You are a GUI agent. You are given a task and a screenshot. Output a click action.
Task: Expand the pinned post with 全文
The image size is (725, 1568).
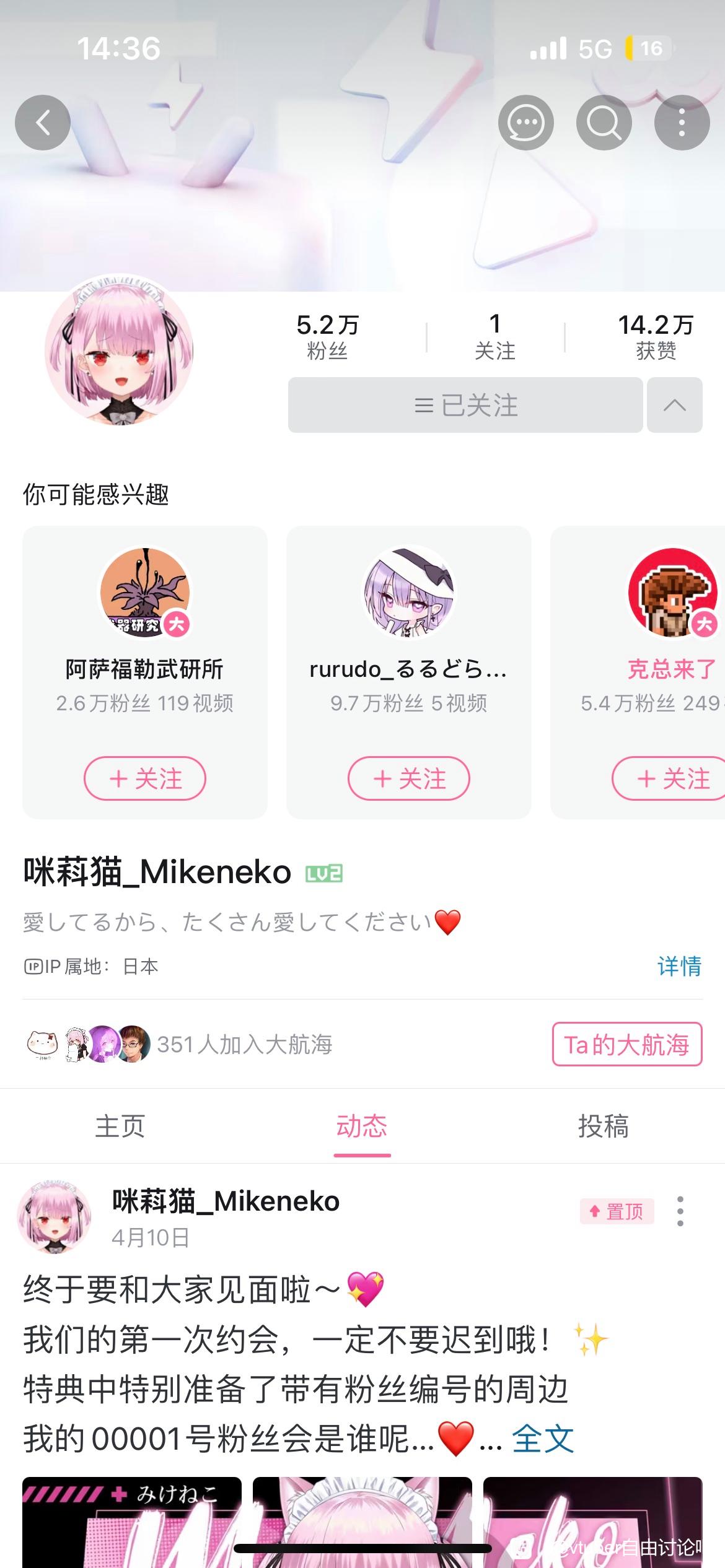(543, 1438)
